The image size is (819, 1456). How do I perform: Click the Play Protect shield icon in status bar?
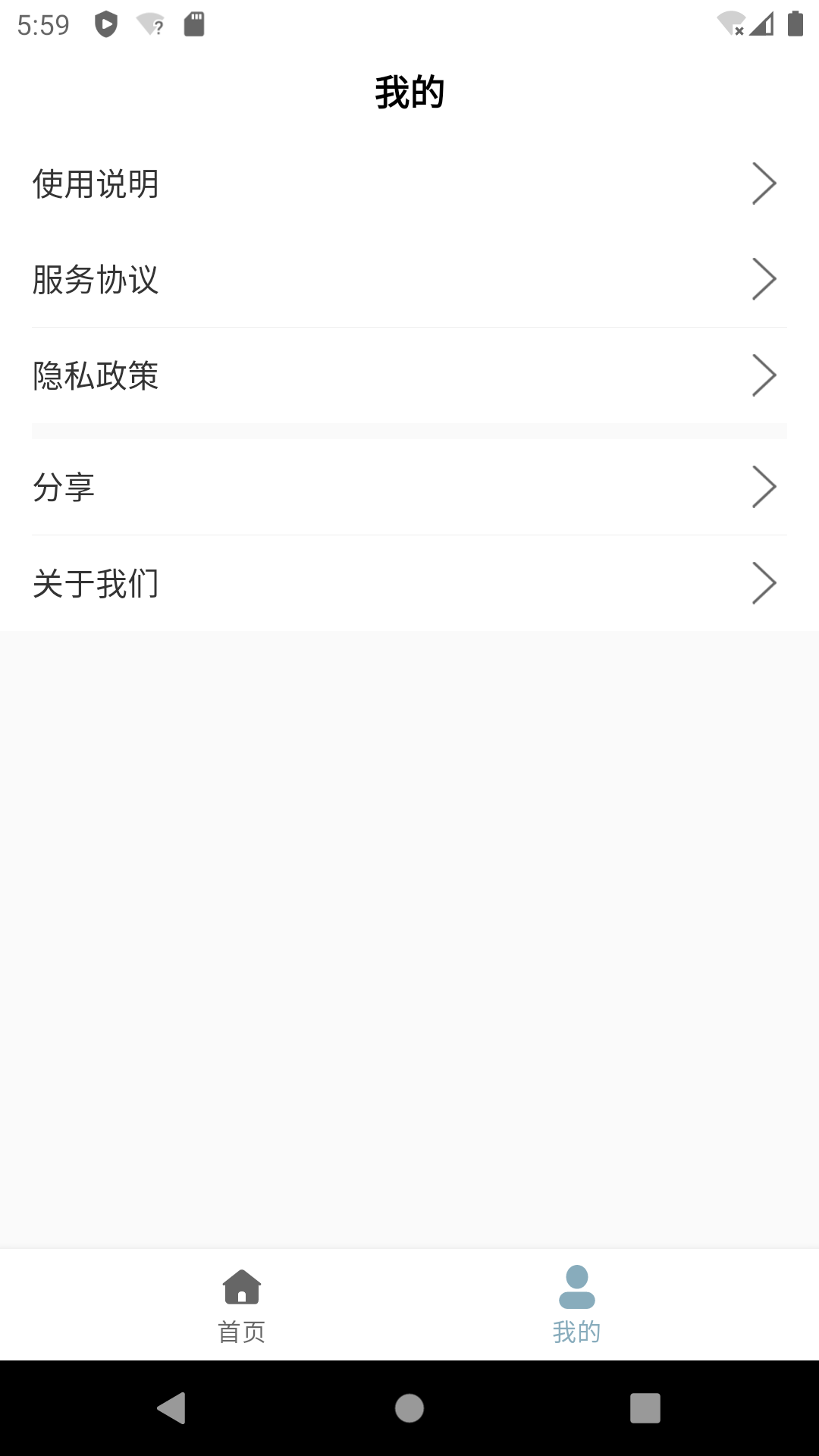pyautogui.click(x=108, y=23)
